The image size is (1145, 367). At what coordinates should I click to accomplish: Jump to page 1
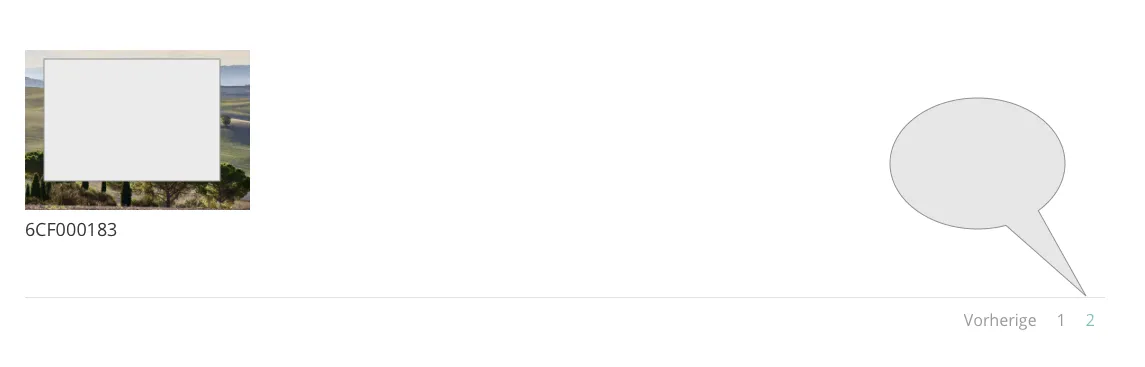1060,320
